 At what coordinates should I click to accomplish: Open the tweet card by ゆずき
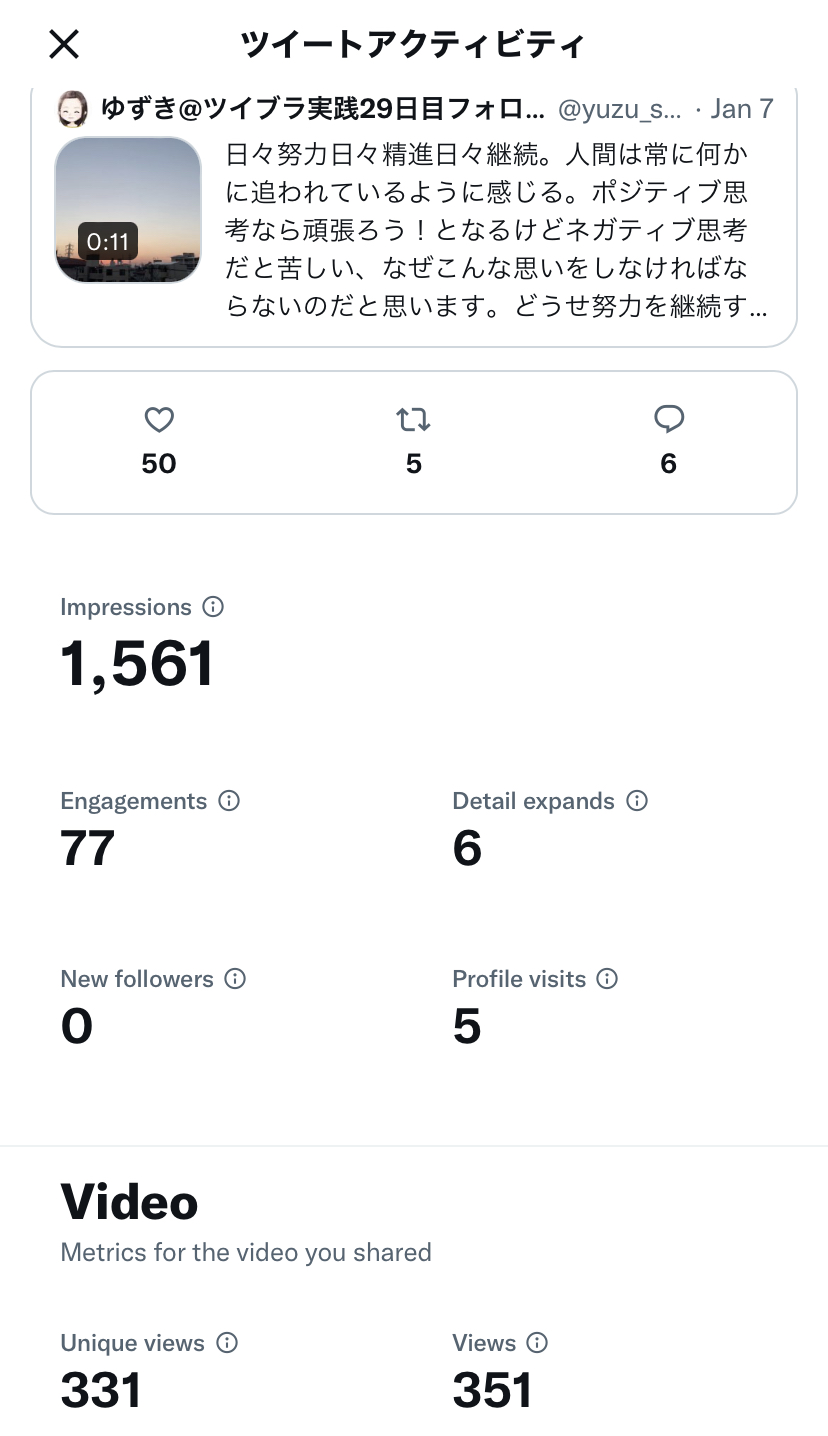coord(414,215)
